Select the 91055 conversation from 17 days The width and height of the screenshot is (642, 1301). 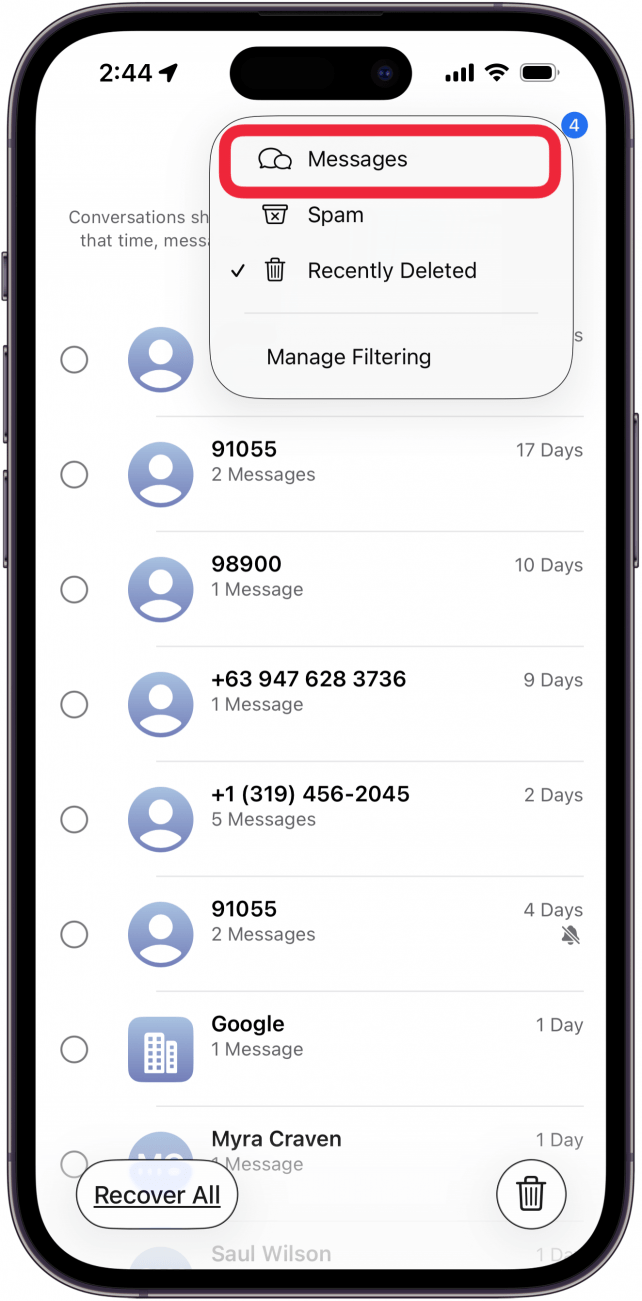click(x=74, y=474)
